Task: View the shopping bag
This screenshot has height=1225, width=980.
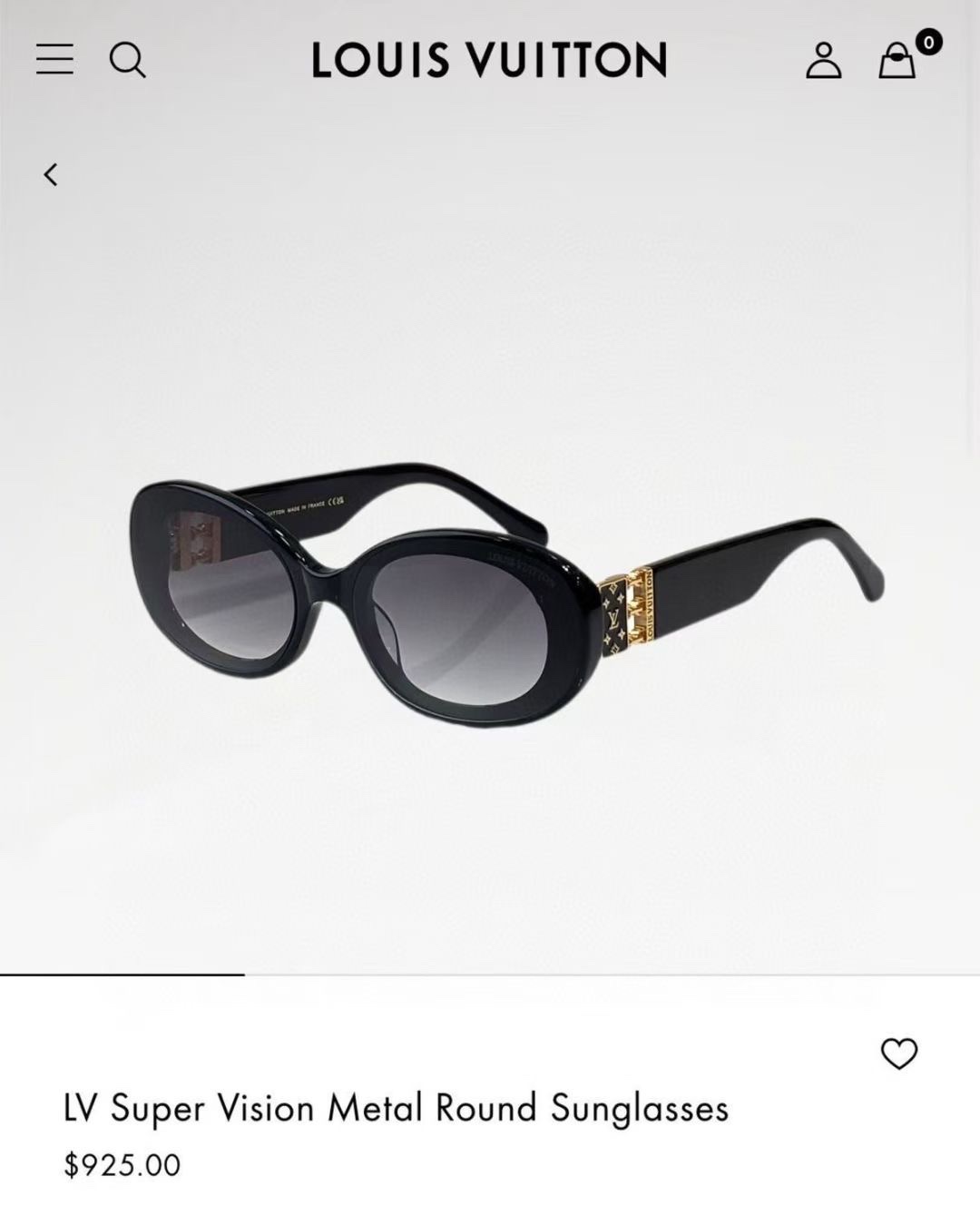Action: [897, 61]
